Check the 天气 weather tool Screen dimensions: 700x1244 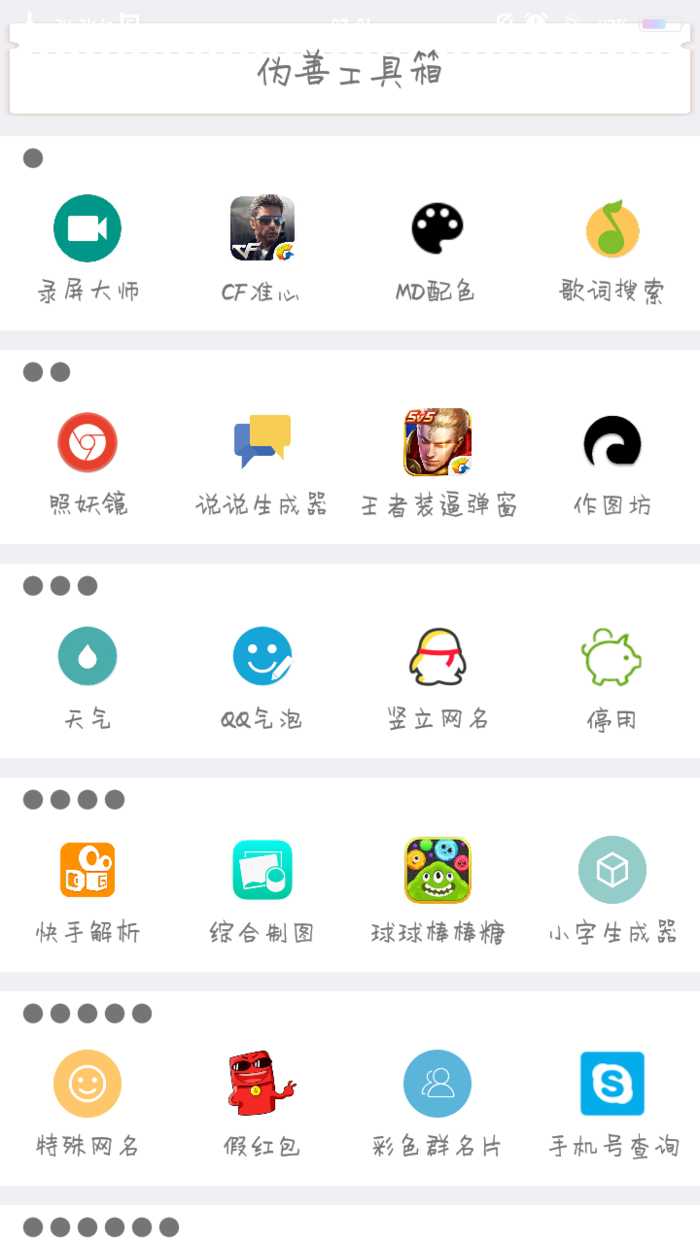[87, 657]
